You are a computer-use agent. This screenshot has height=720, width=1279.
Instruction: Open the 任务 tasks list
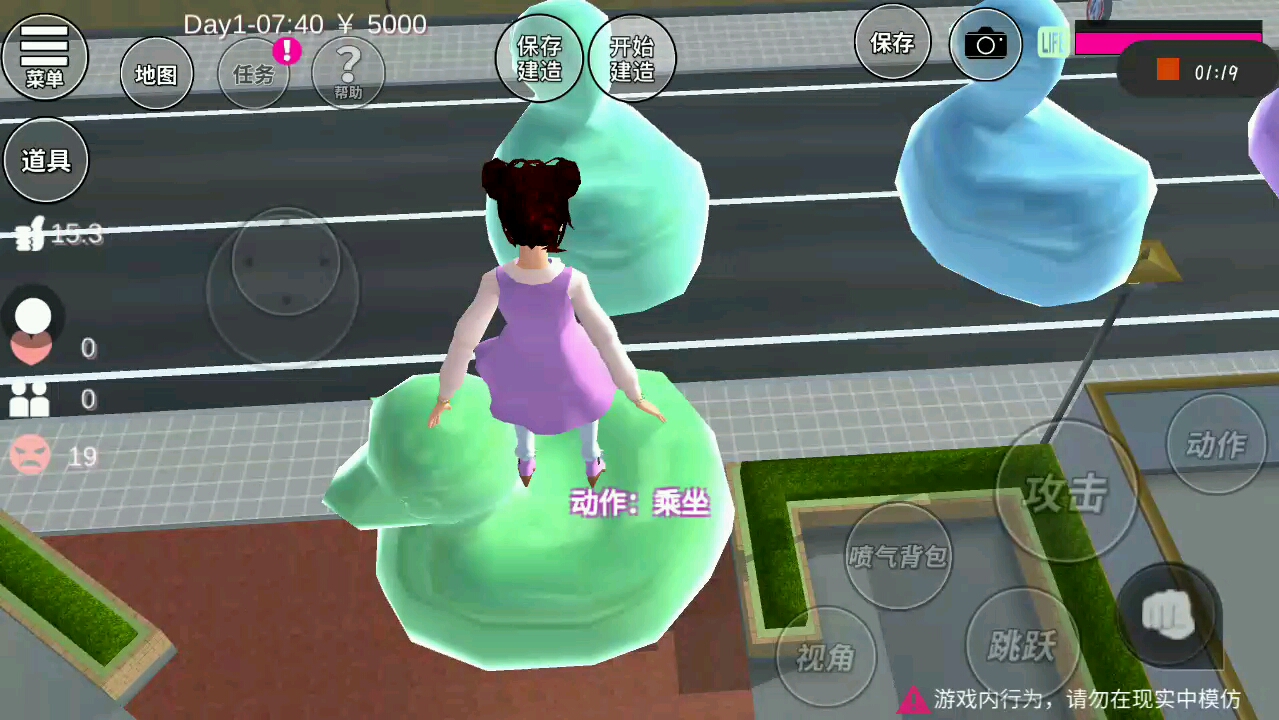[x=253, y=73]
